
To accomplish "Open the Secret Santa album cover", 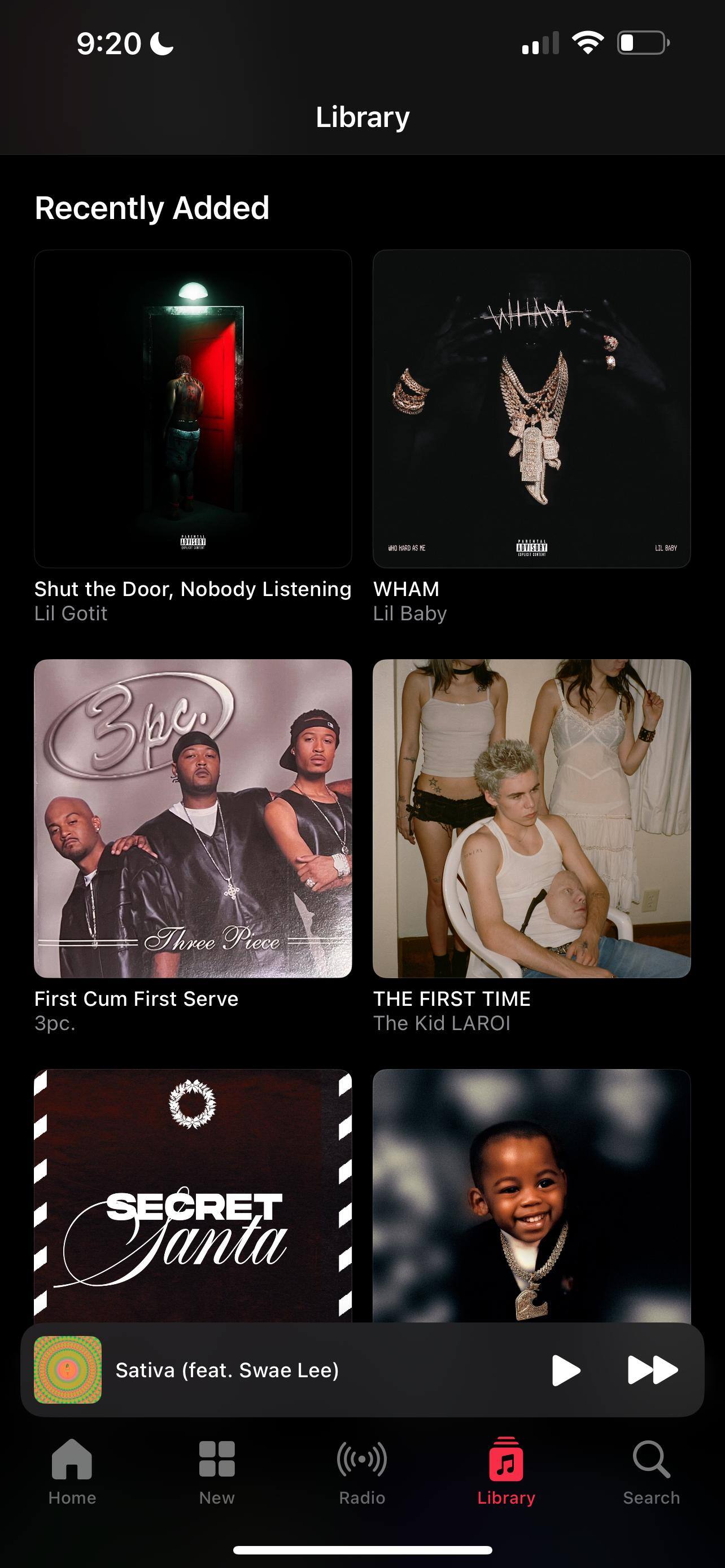I will point(193,1193).
